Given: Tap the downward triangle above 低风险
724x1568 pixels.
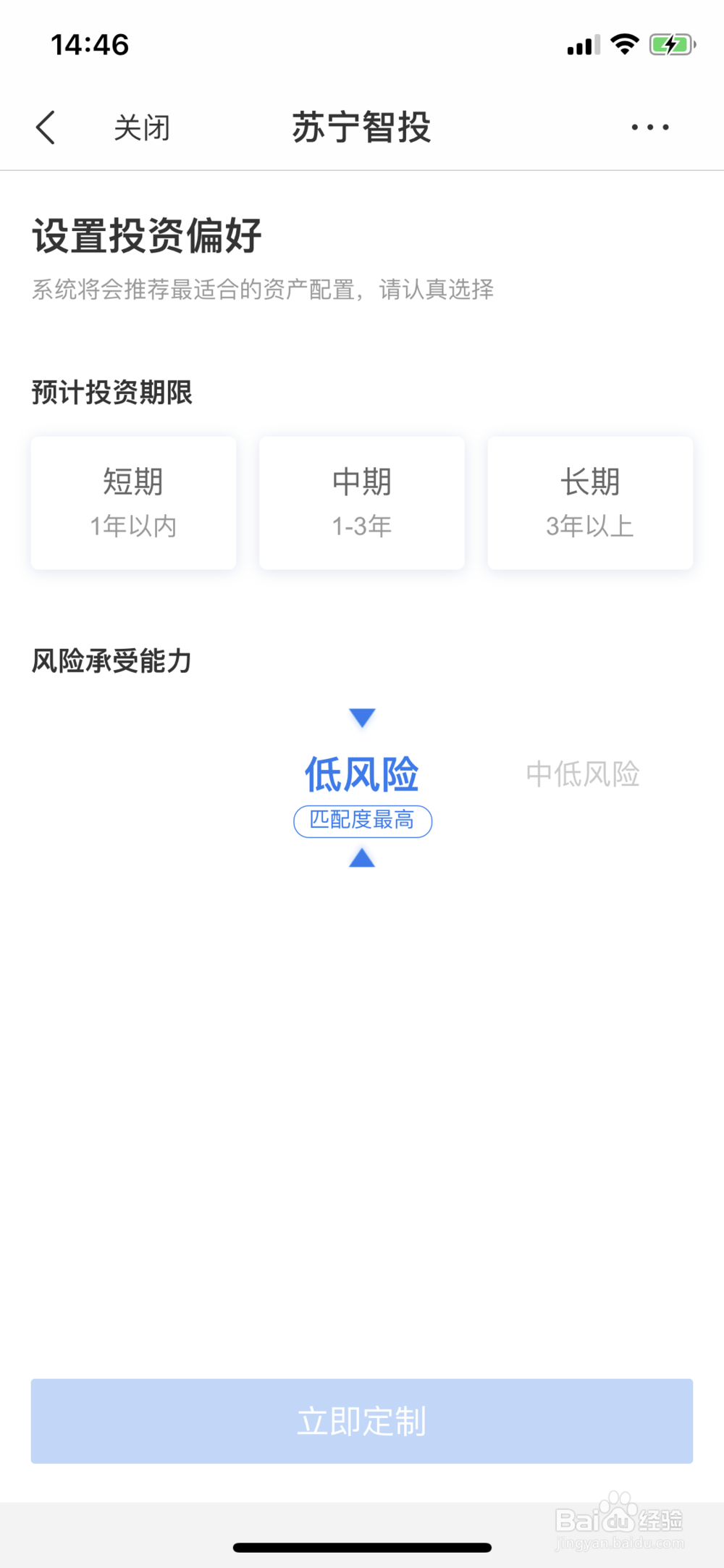Looking at the screenshot, I should [361, 716].
